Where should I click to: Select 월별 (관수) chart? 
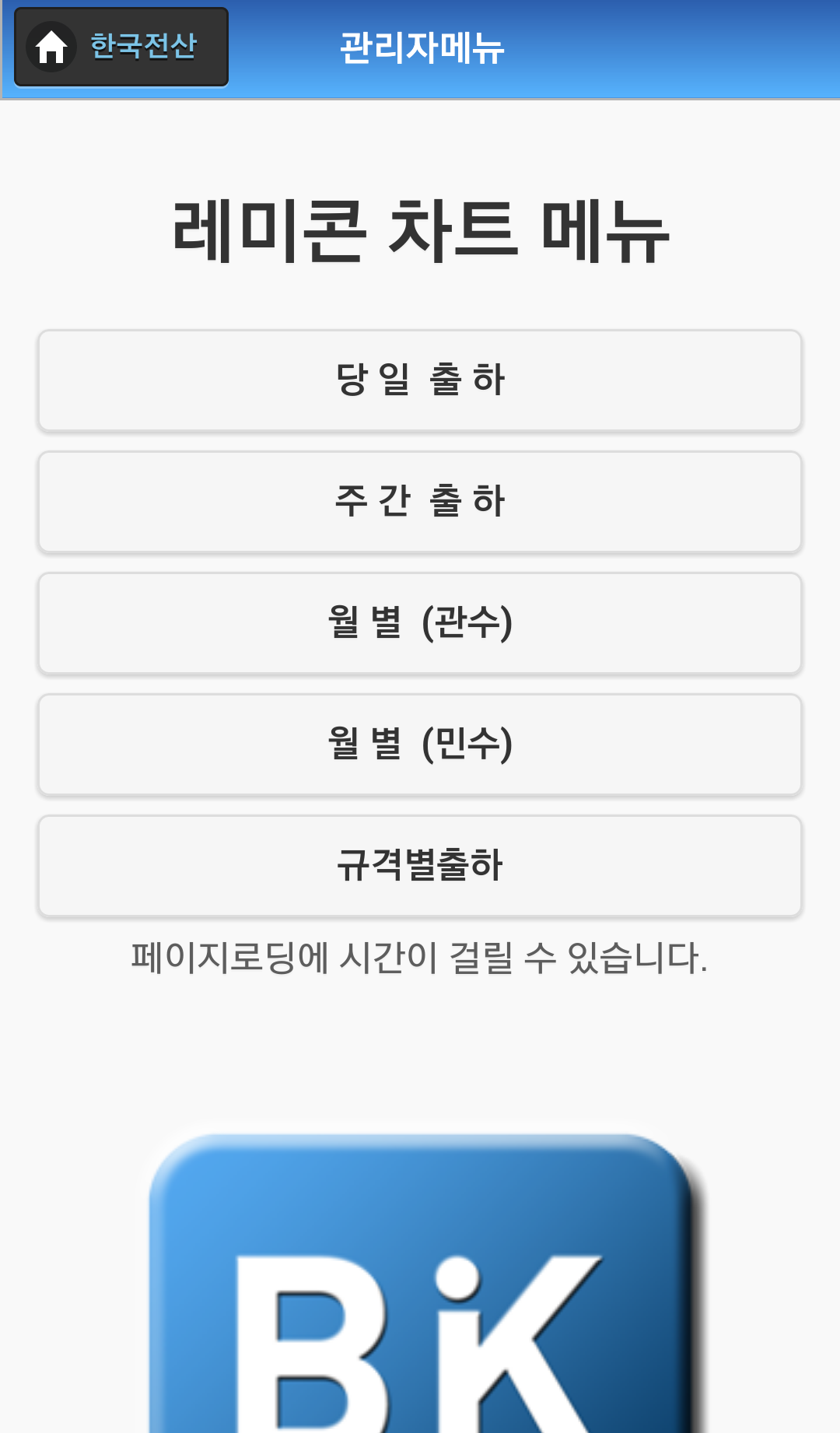pos(420,623)
